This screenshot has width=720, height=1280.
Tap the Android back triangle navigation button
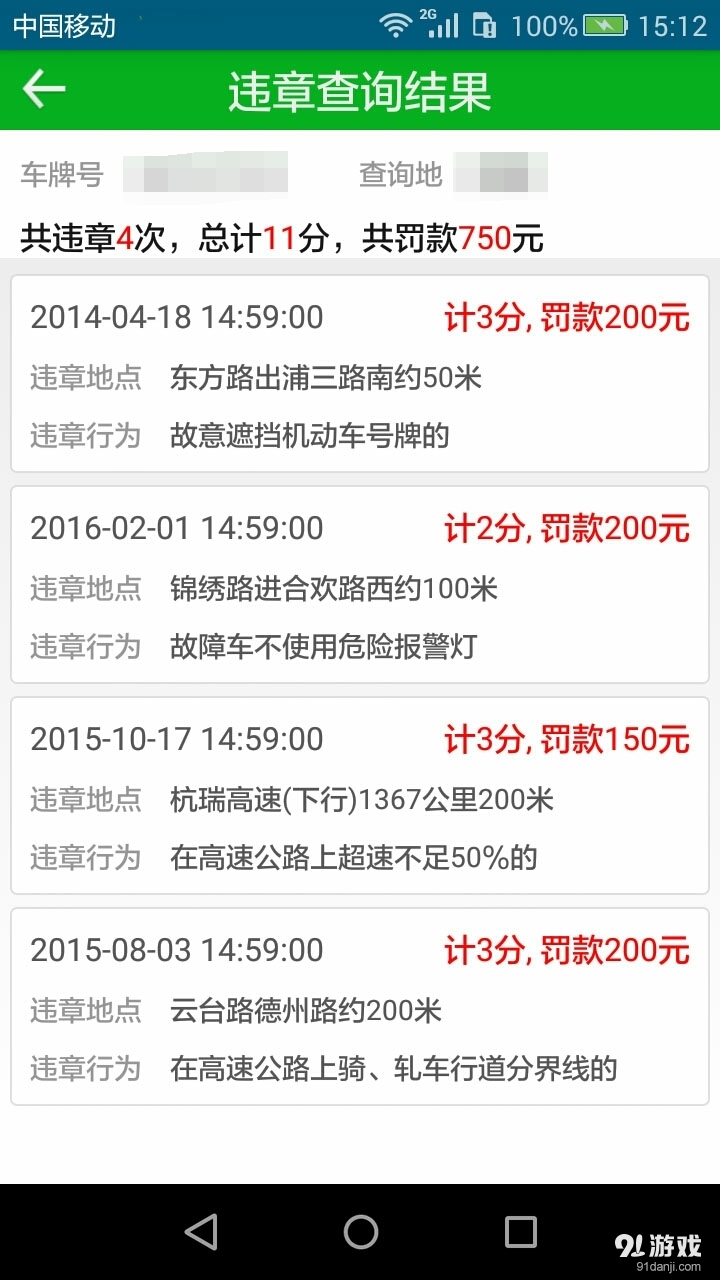(x=203, y=1234)
